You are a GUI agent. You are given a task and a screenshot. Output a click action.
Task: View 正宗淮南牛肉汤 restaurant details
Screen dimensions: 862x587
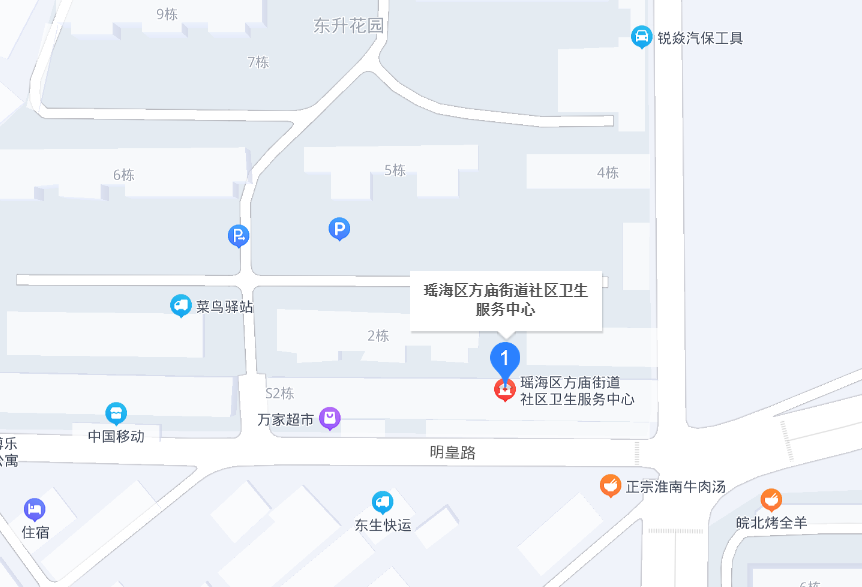click(609, 486)
